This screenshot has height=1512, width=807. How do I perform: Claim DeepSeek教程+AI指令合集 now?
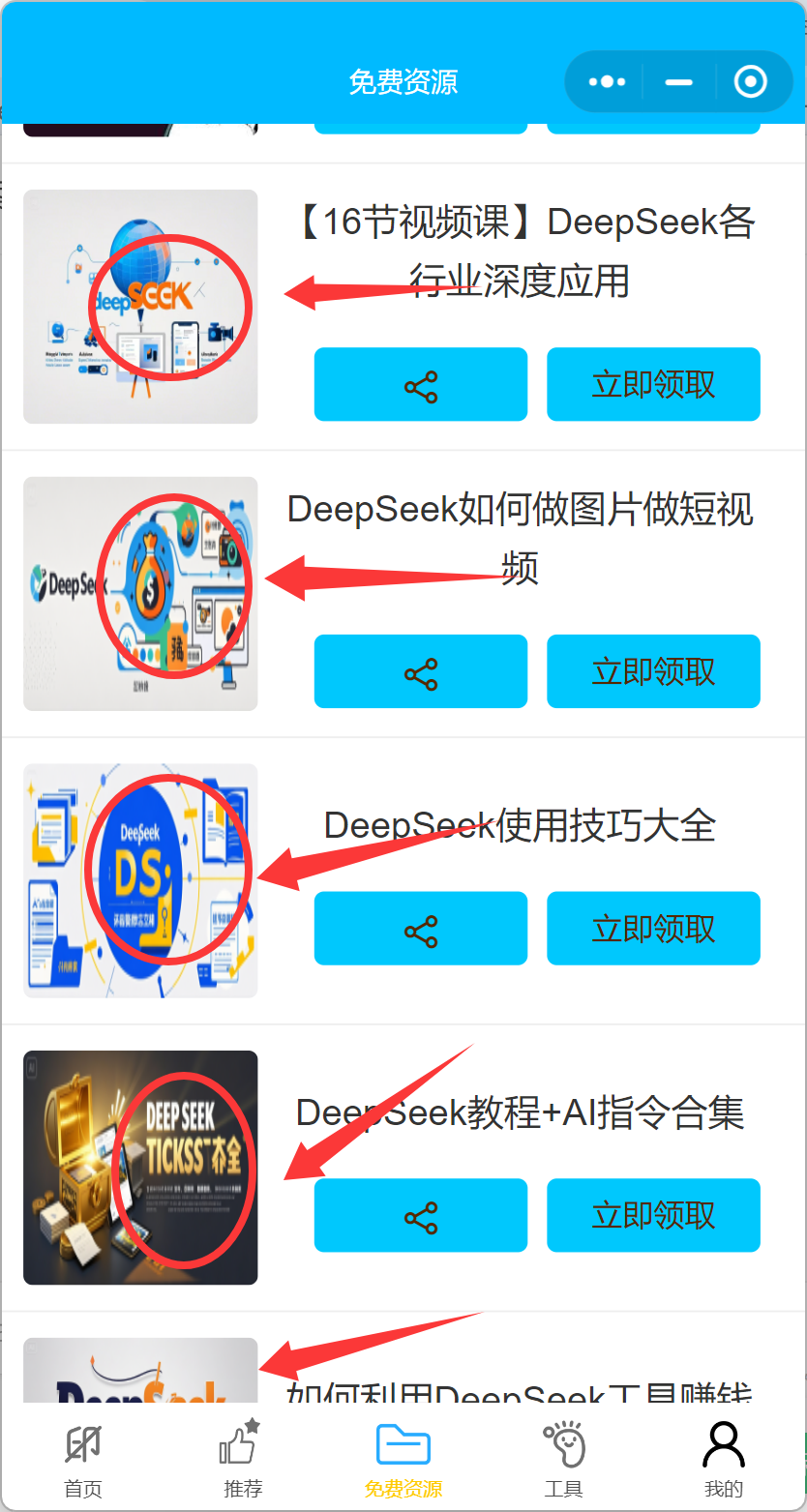coord(653,1215)
